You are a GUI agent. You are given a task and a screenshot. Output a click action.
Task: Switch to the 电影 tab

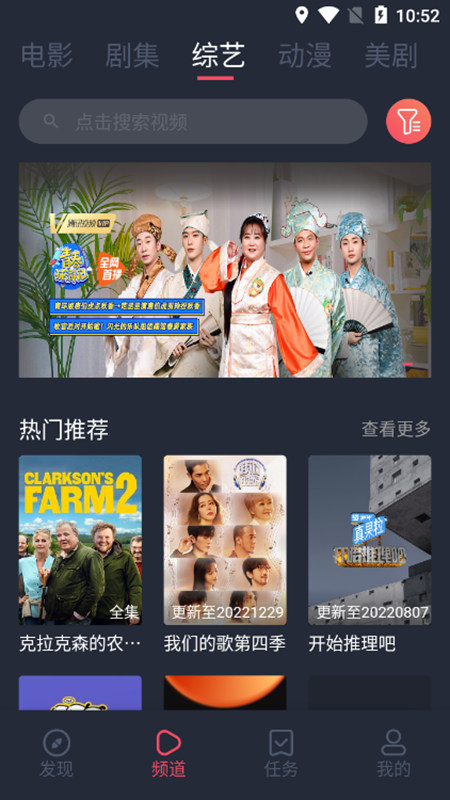(47, 56)
